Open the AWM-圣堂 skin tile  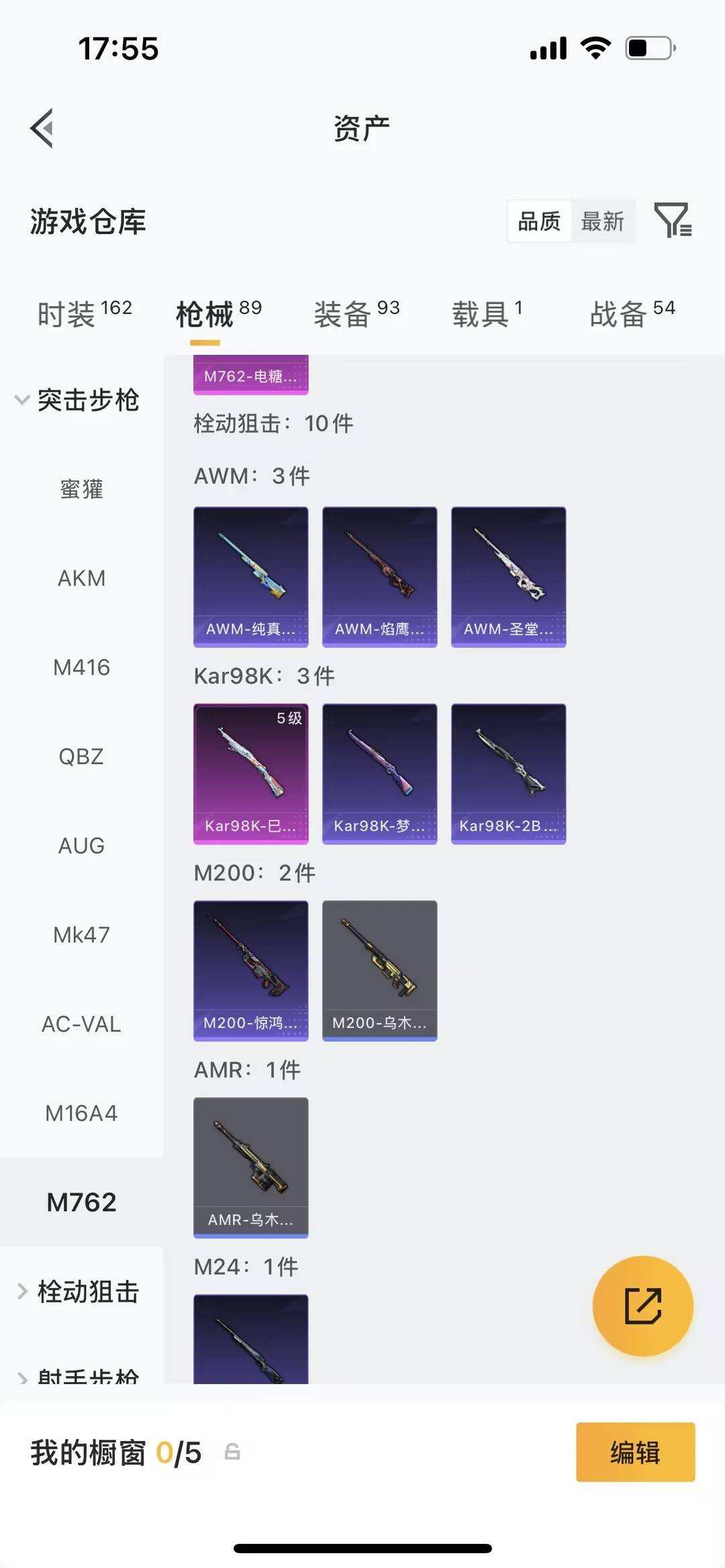click(x=509, y=577)
